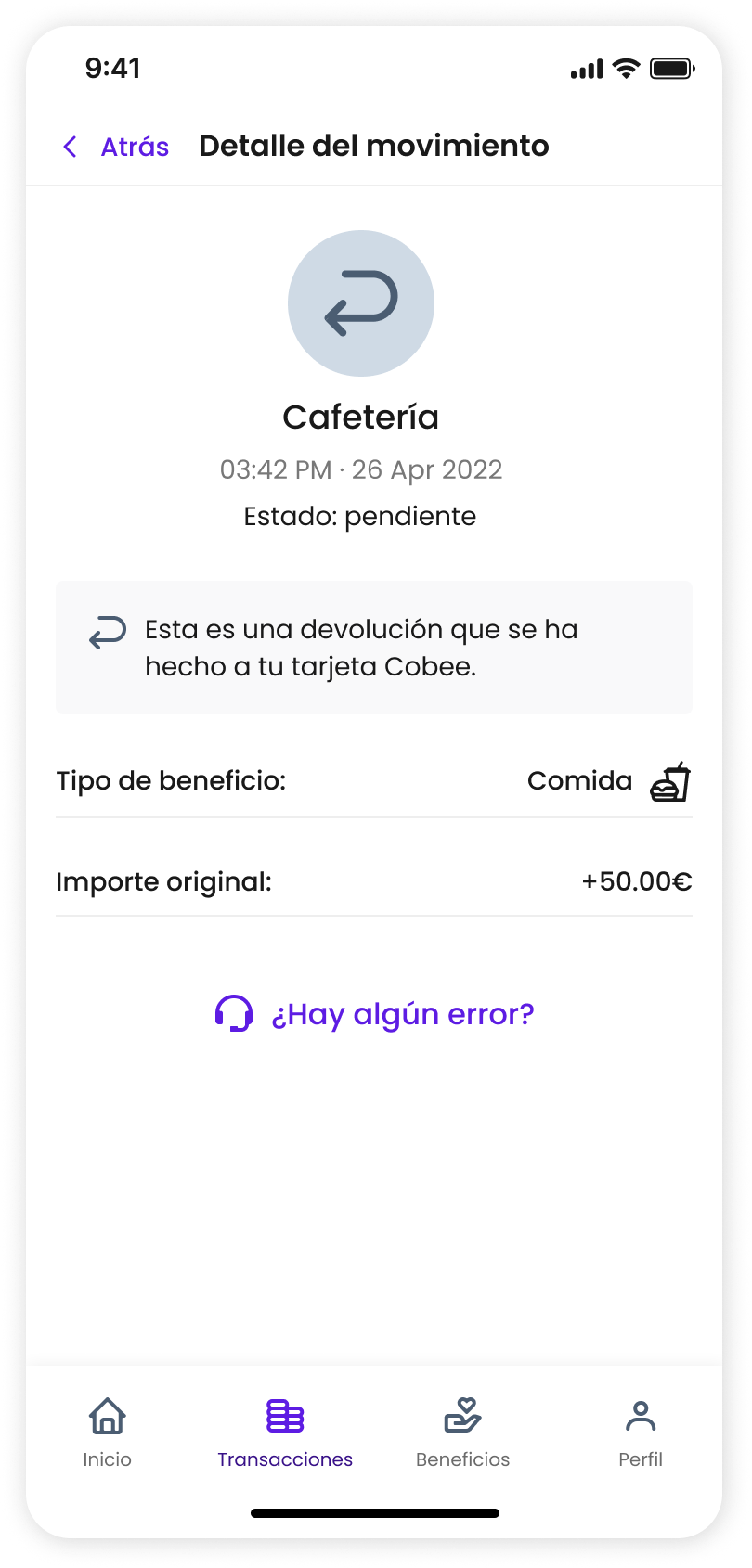Select the Transacciones tab
This screenshot has width=752, height=1568.
tap(285, 1432)
